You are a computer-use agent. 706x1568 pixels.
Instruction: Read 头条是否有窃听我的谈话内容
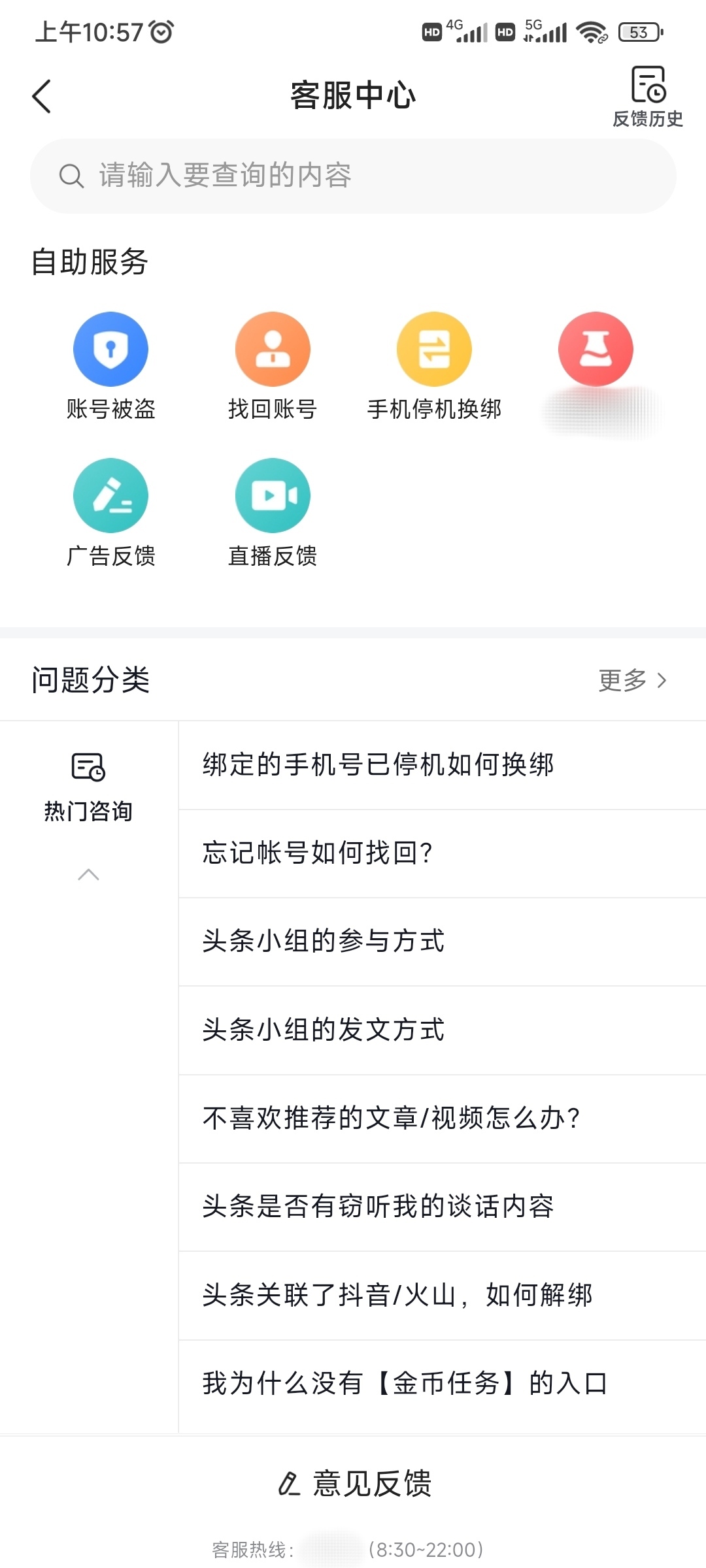tap(377, 1207)
